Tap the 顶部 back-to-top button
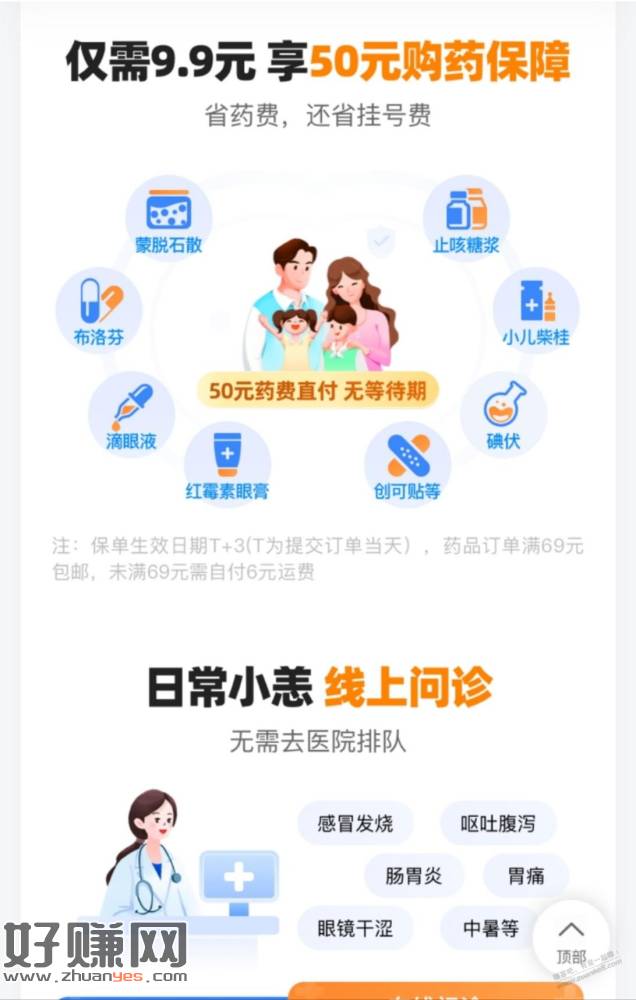 [x=571, y=939]
